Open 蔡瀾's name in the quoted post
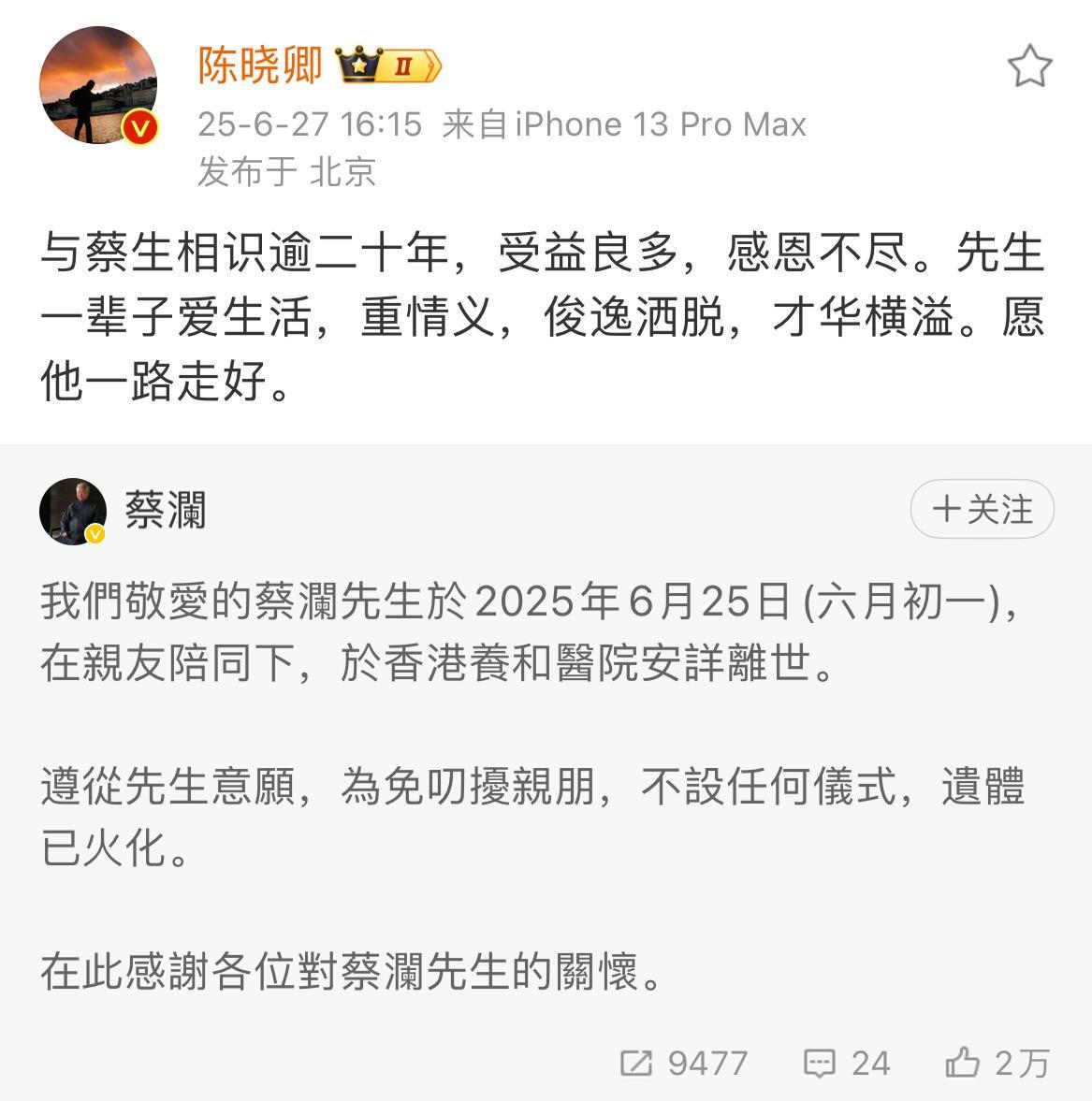Screen dimensions: 1092x1101 pos(166,511)
